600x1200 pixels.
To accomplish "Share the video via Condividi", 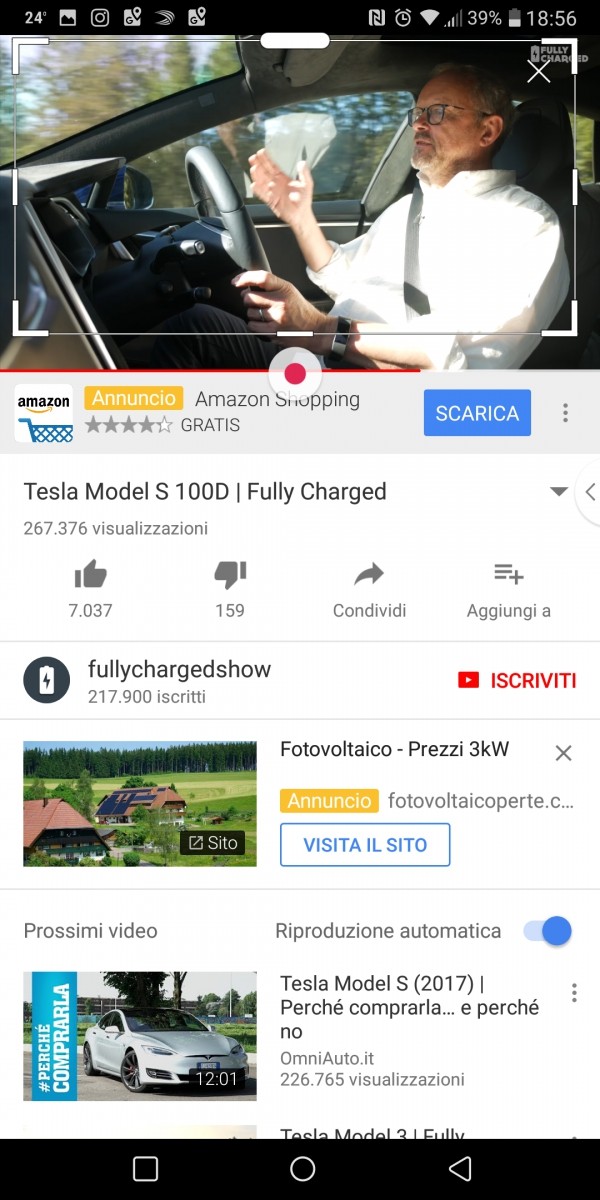I will tap(369, 588).
